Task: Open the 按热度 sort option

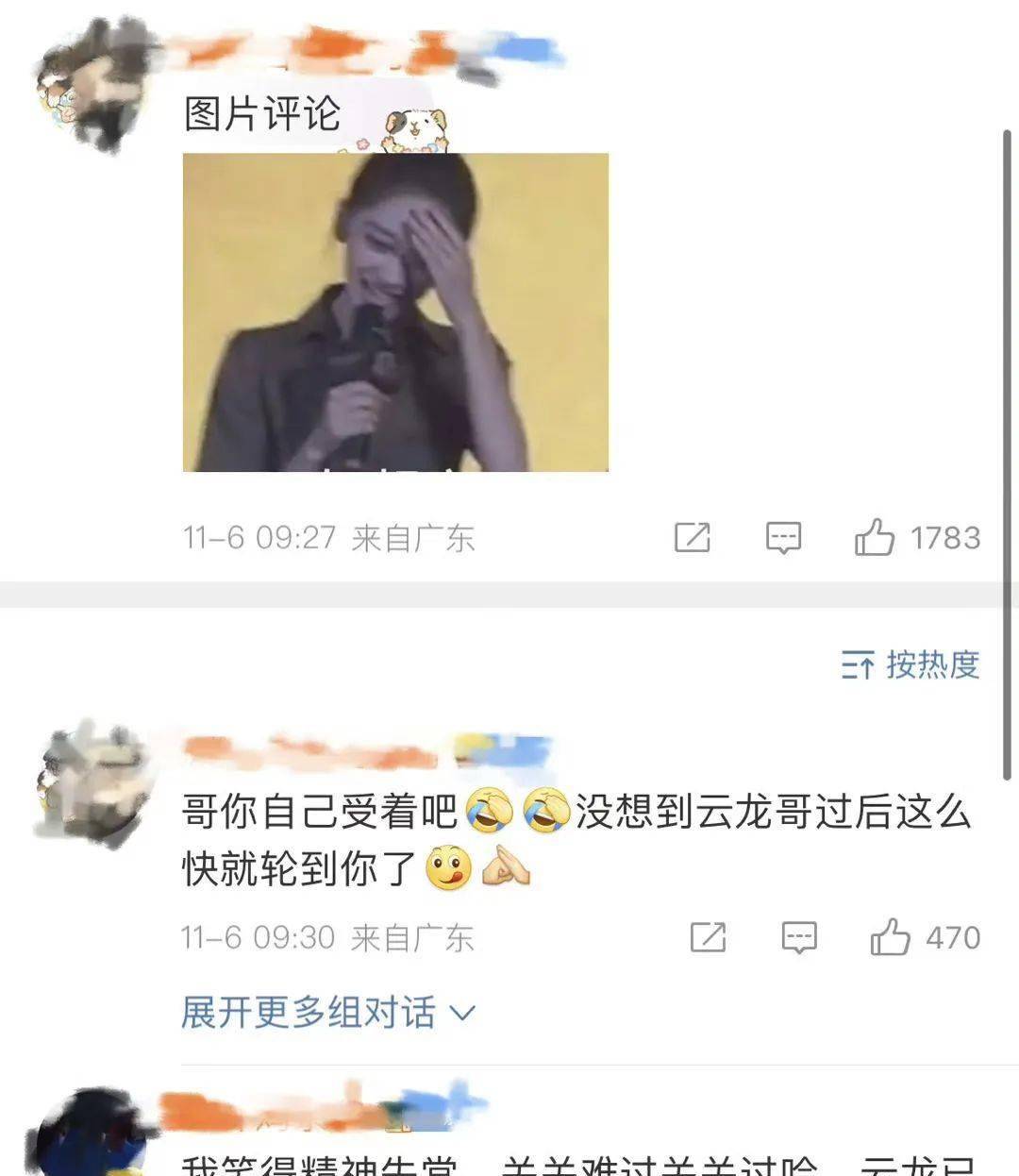Action: pos(910,665)
